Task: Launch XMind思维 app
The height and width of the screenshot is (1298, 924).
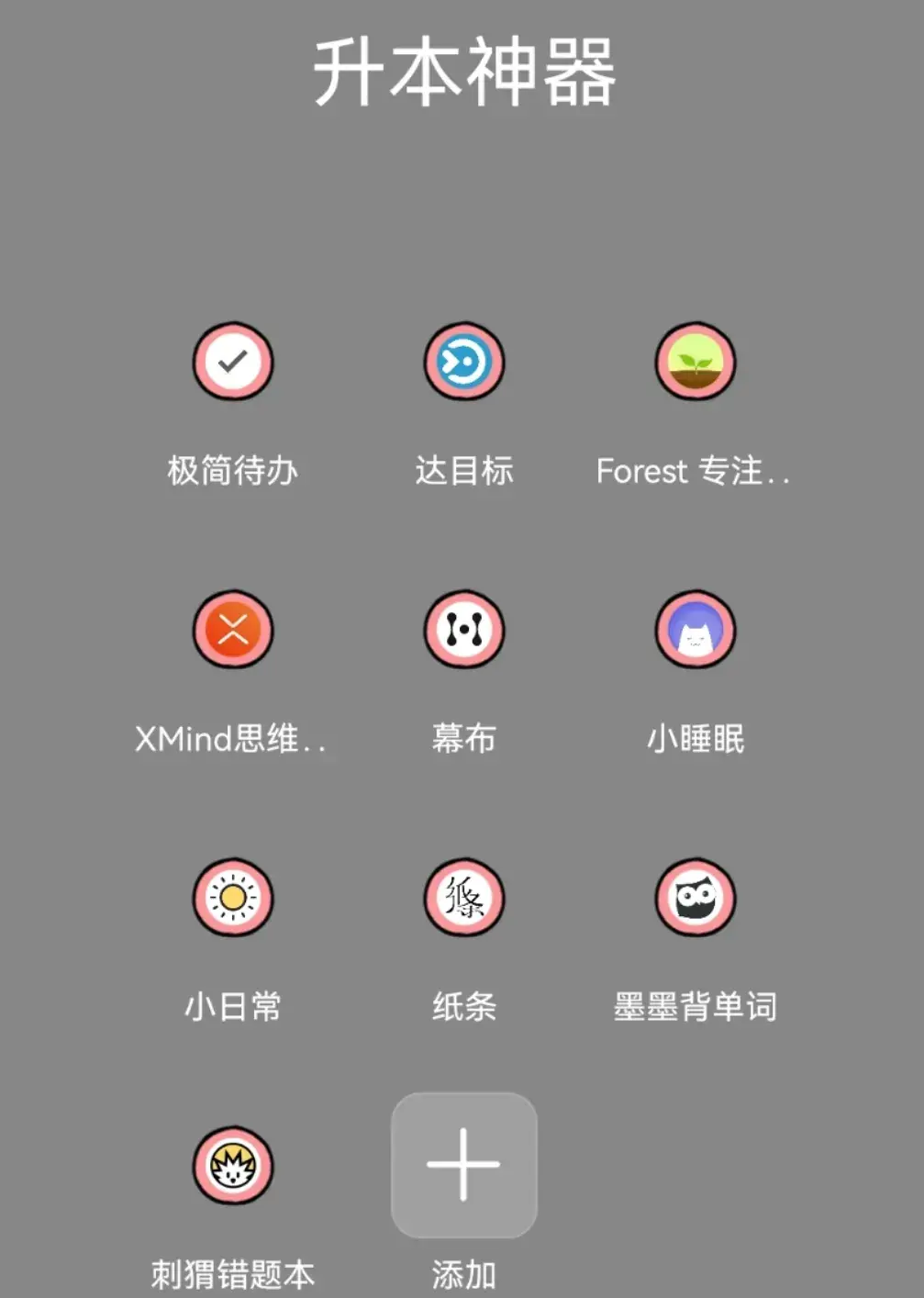Action: click(232, 631)
